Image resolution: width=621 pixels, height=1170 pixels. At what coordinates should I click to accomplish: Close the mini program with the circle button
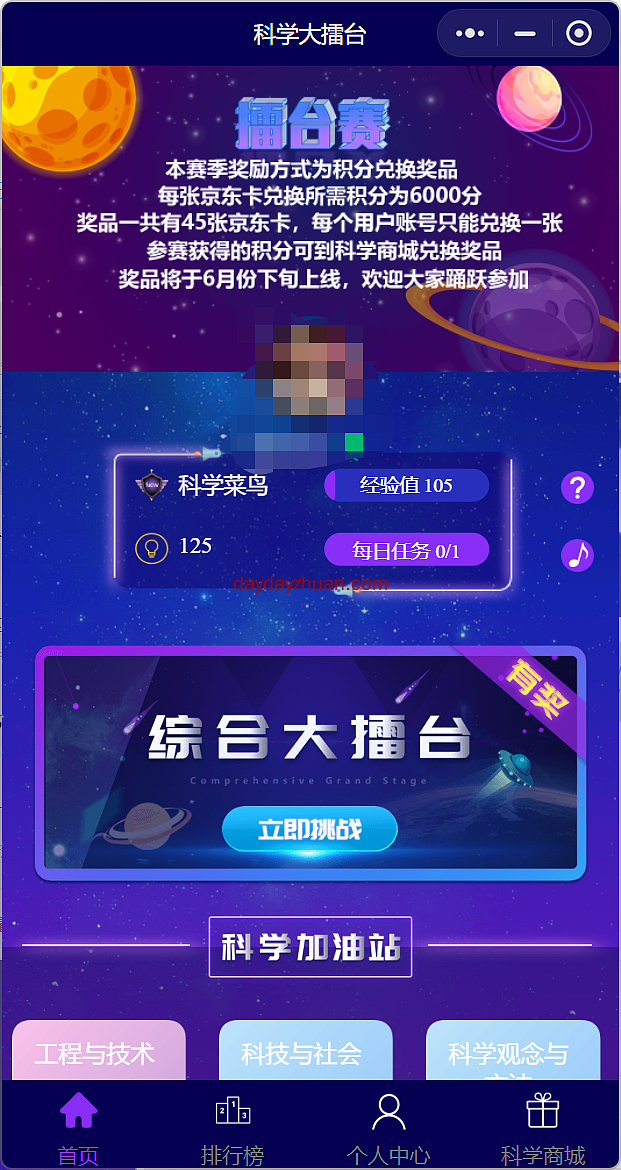(578, 34)
